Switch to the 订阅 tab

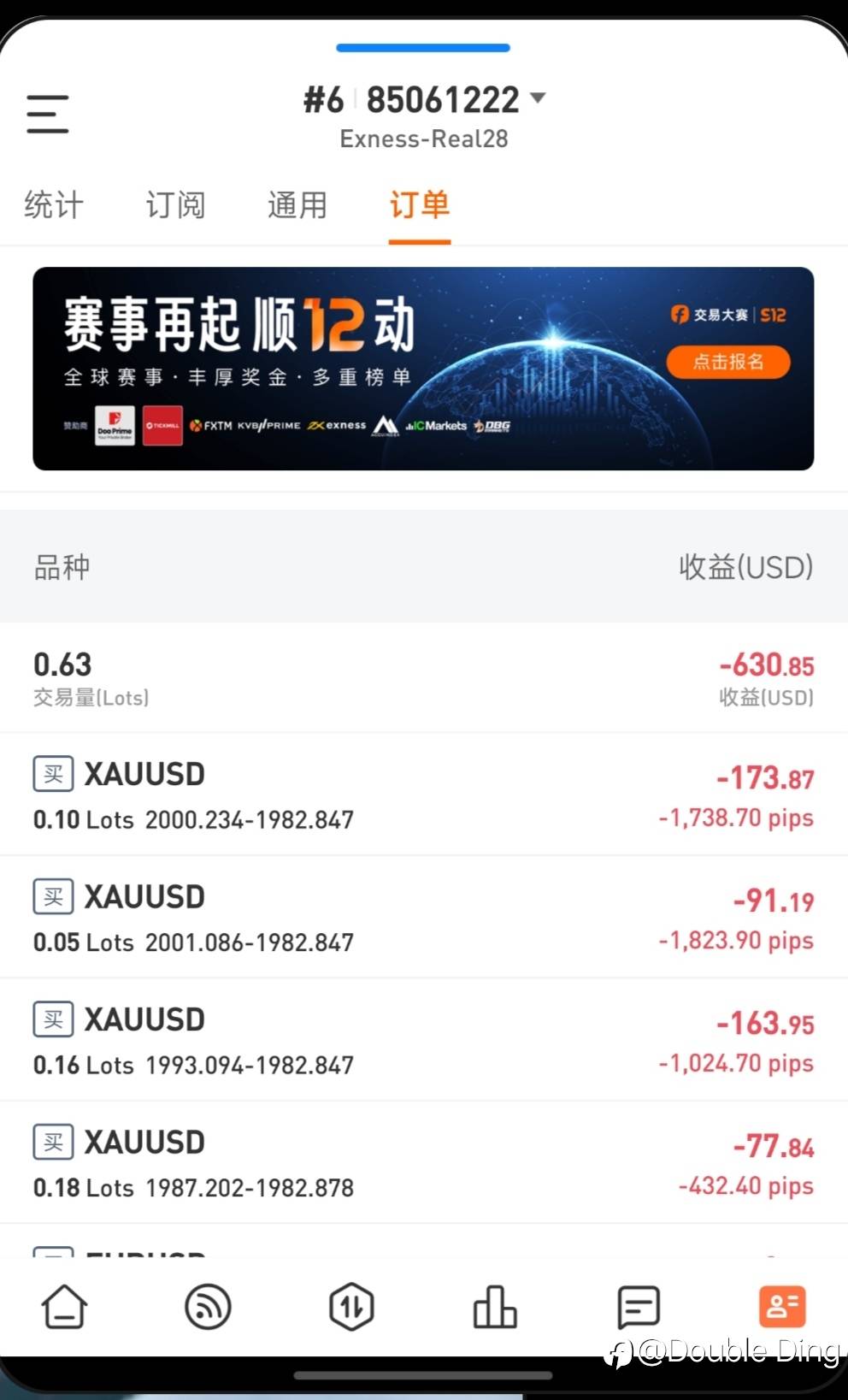[175, 205]
